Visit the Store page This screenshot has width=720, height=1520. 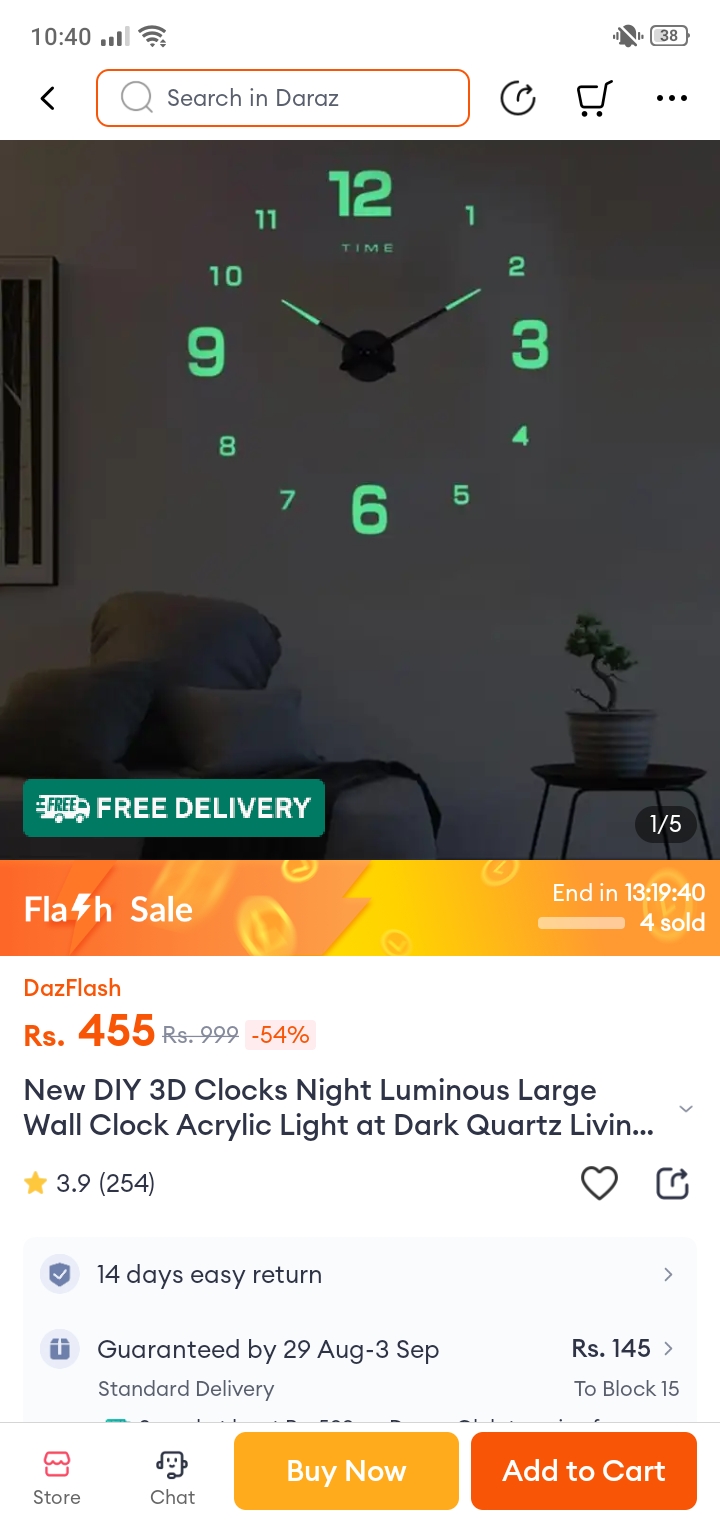pos(57,1476)
